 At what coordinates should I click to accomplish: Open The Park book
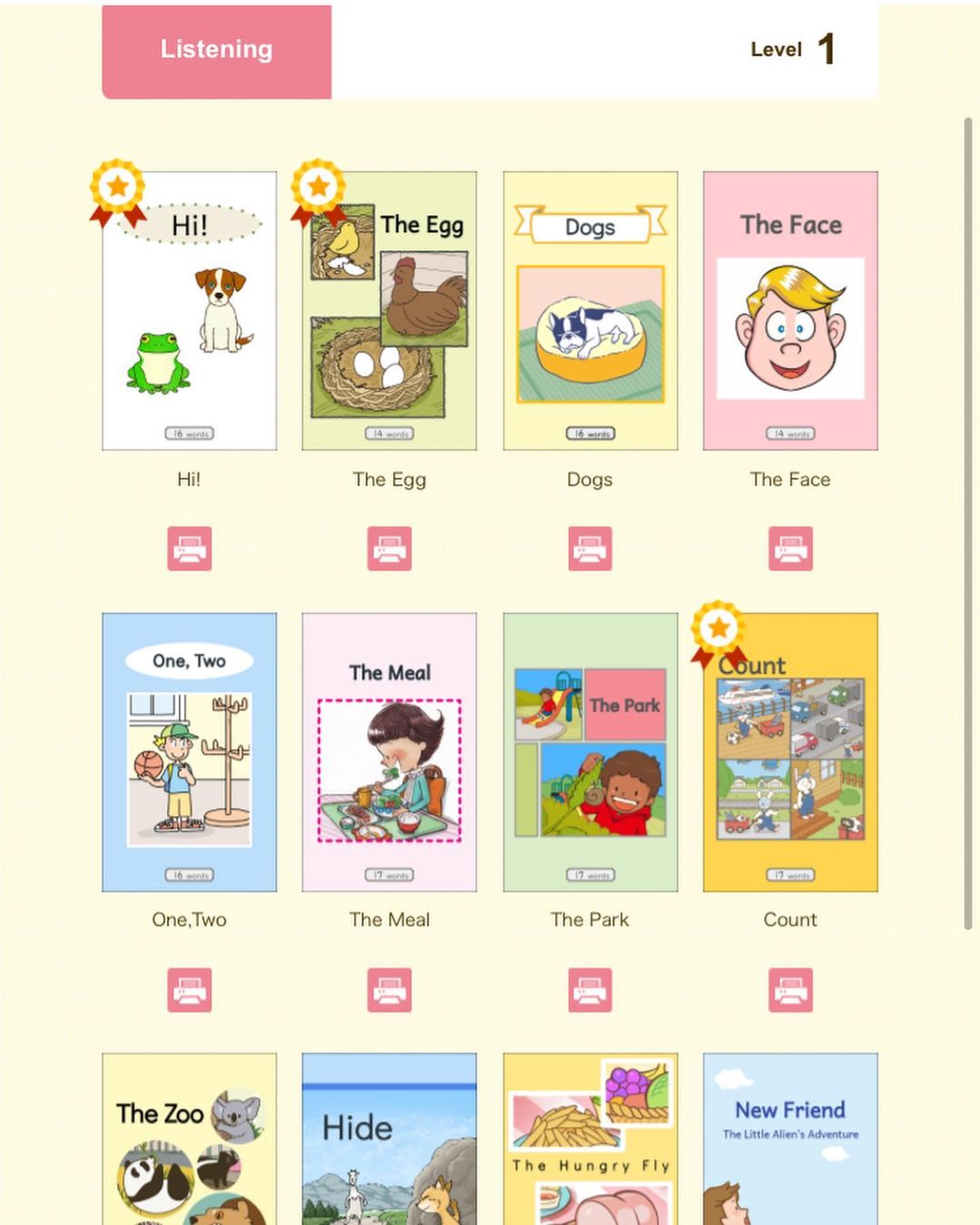[590, 751]
